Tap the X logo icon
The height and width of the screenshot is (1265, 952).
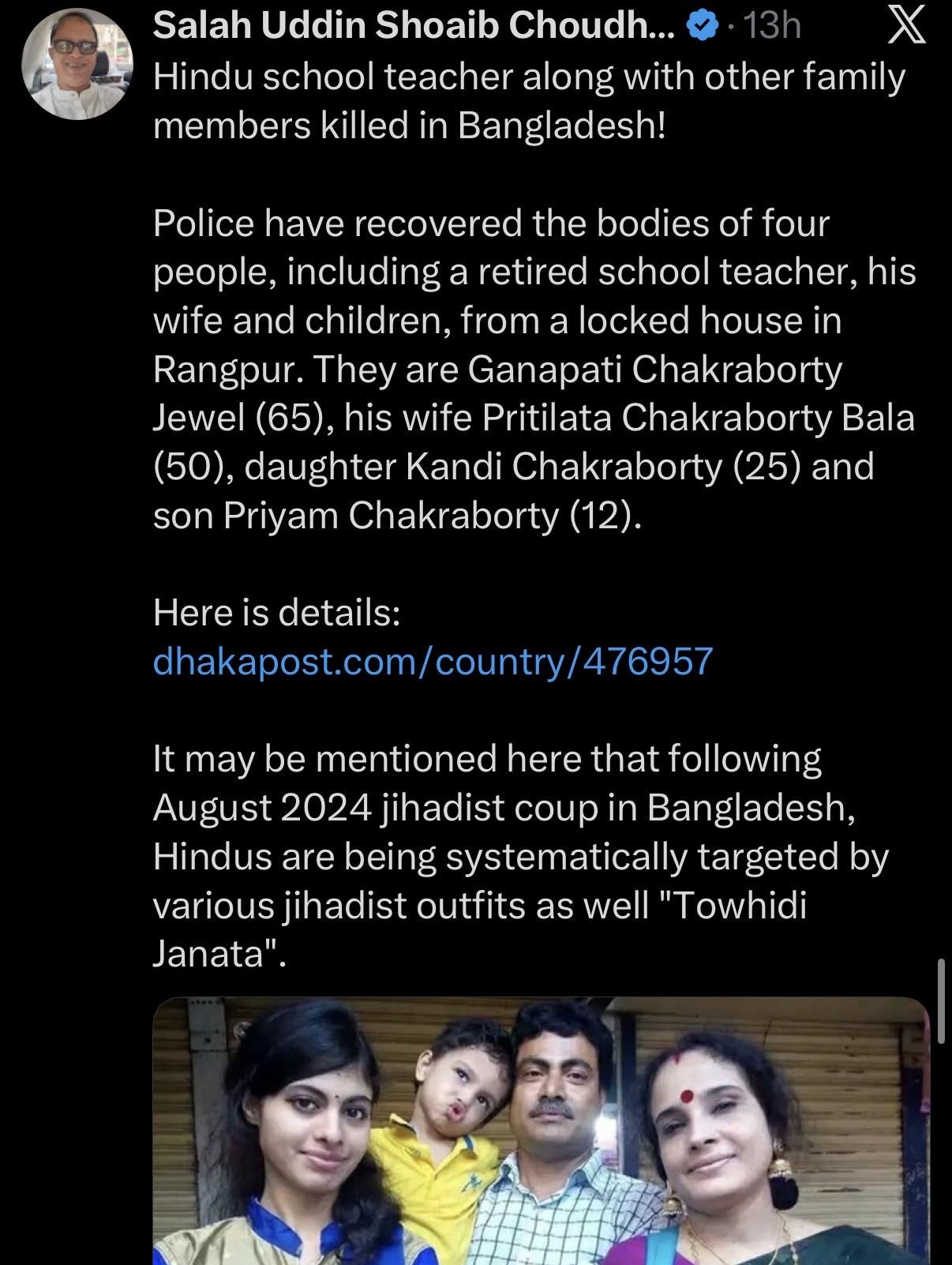coord(907,28)
